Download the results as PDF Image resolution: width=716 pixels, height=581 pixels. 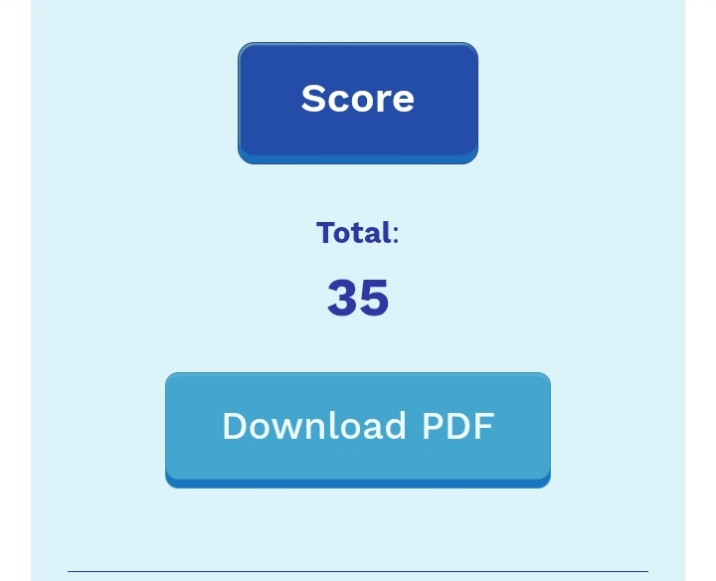357,427
